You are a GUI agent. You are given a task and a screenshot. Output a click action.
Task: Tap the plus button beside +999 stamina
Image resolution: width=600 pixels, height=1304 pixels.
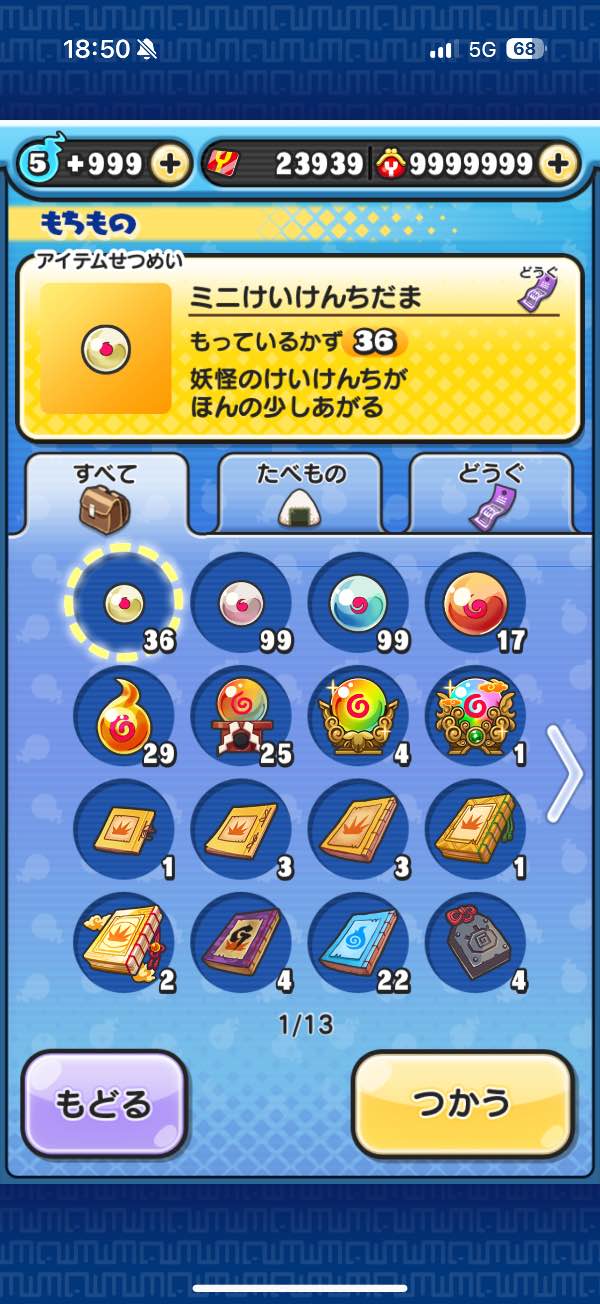171,164
